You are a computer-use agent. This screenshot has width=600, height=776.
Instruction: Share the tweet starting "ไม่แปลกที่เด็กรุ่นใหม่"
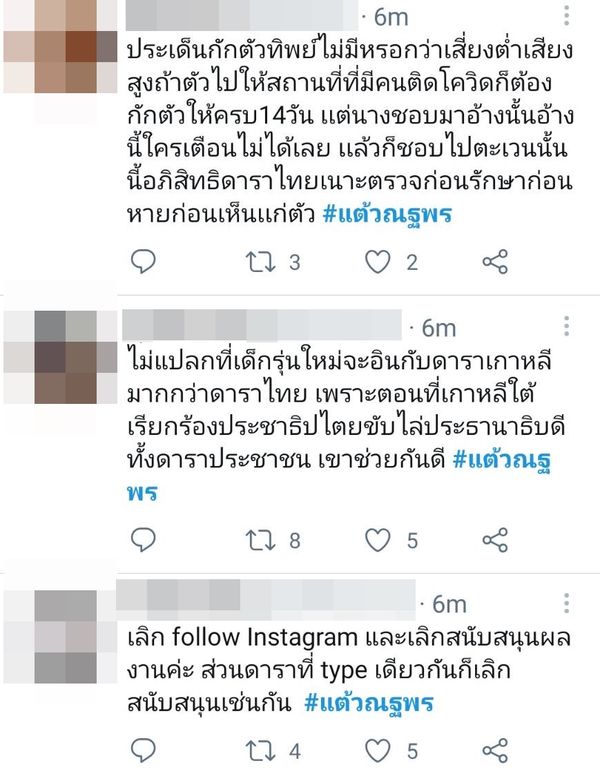click(x=495, y=541)
